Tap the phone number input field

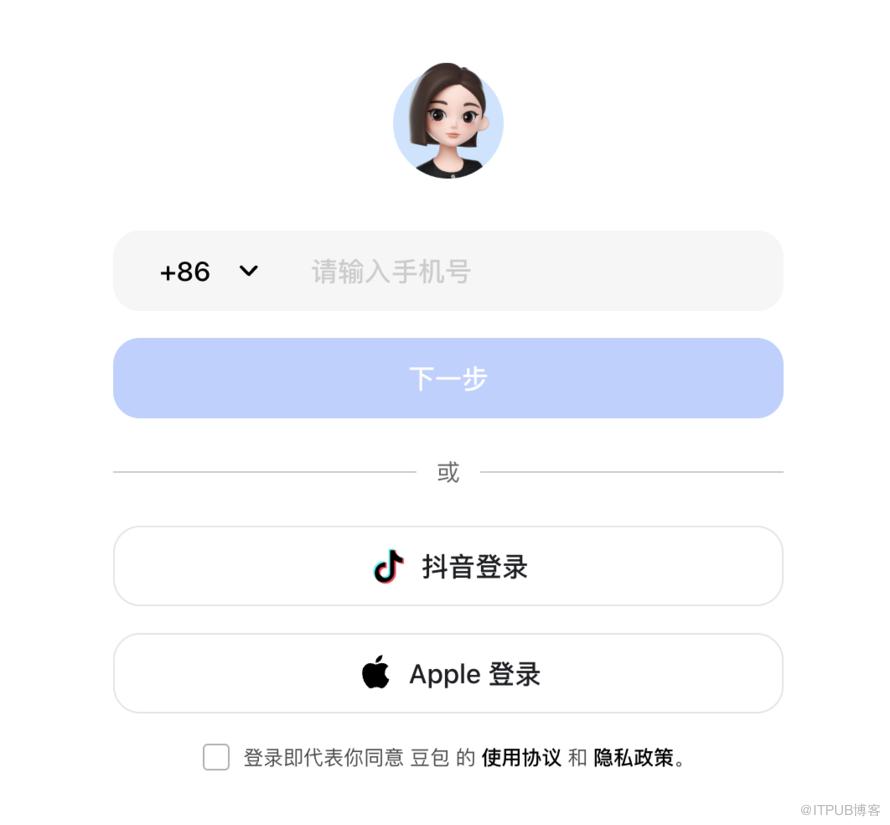(500, 271)
